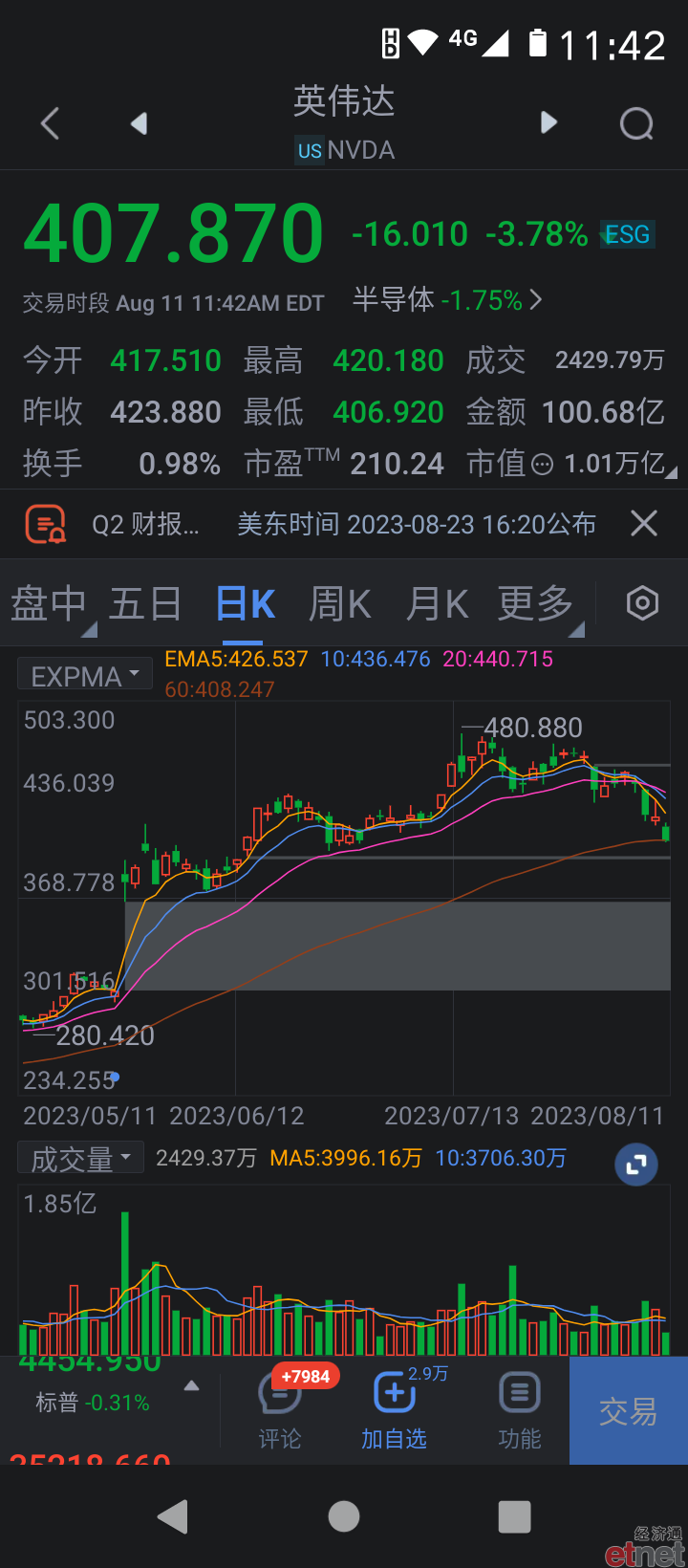Select the 周K chart tab
Screen dimensions: 688x1568
point(339,604)
